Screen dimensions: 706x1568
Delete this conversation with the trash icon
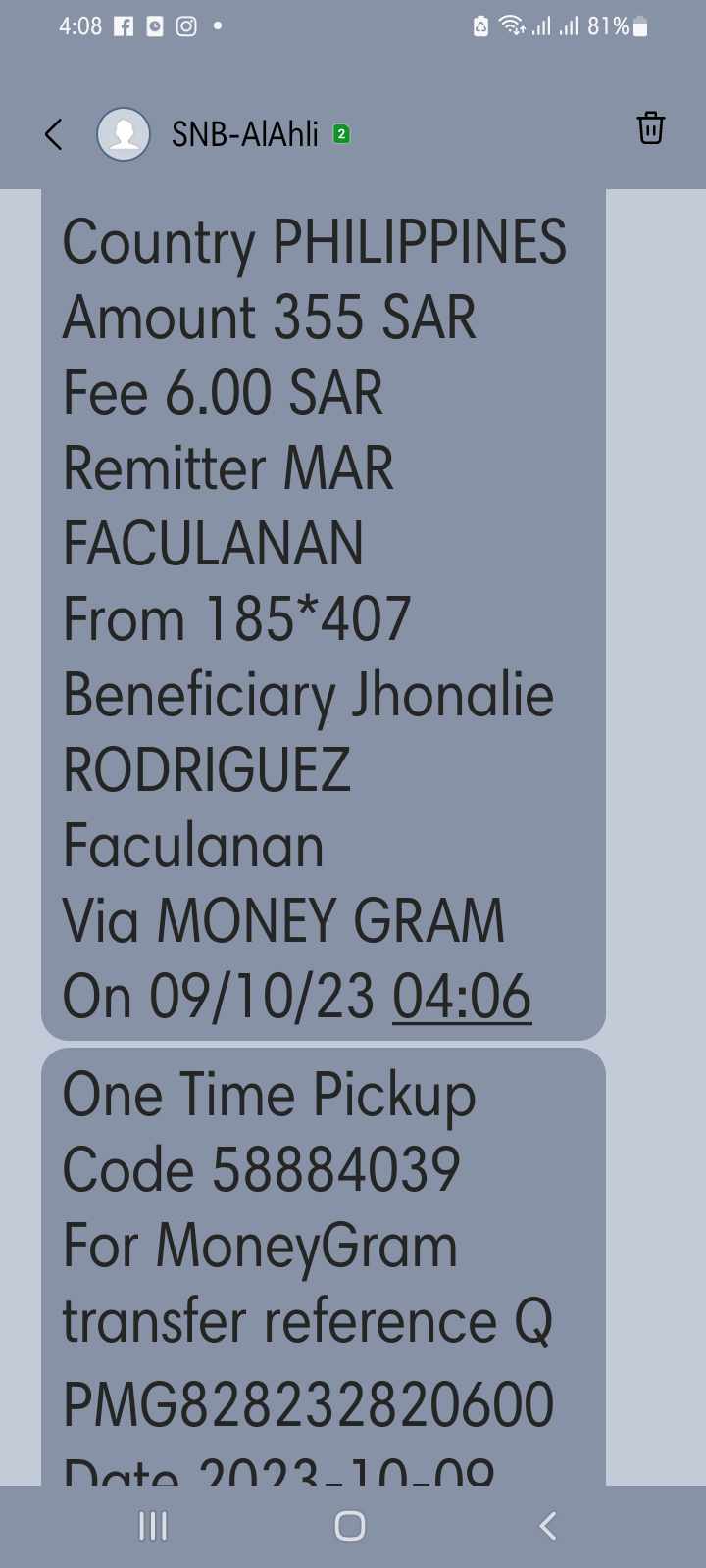tap(651, 128)
